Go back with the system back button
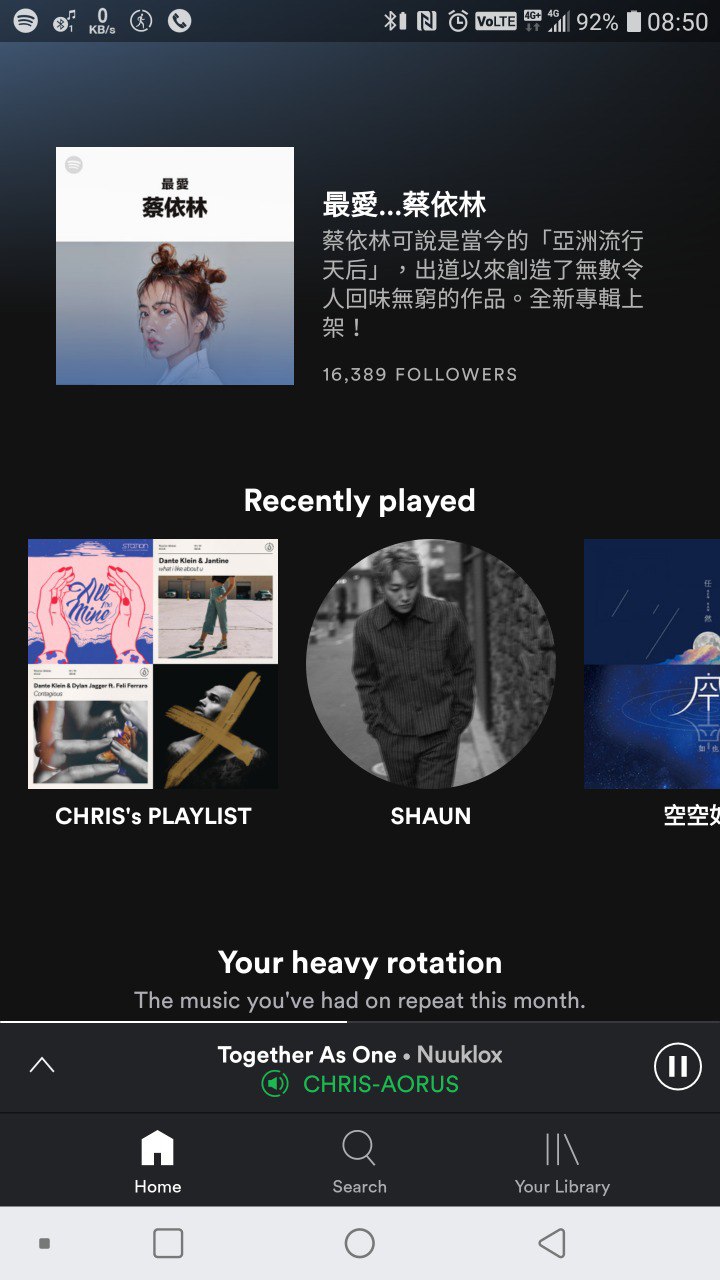The width and height of the screenshot is (720, 1280). point(551,1243)
